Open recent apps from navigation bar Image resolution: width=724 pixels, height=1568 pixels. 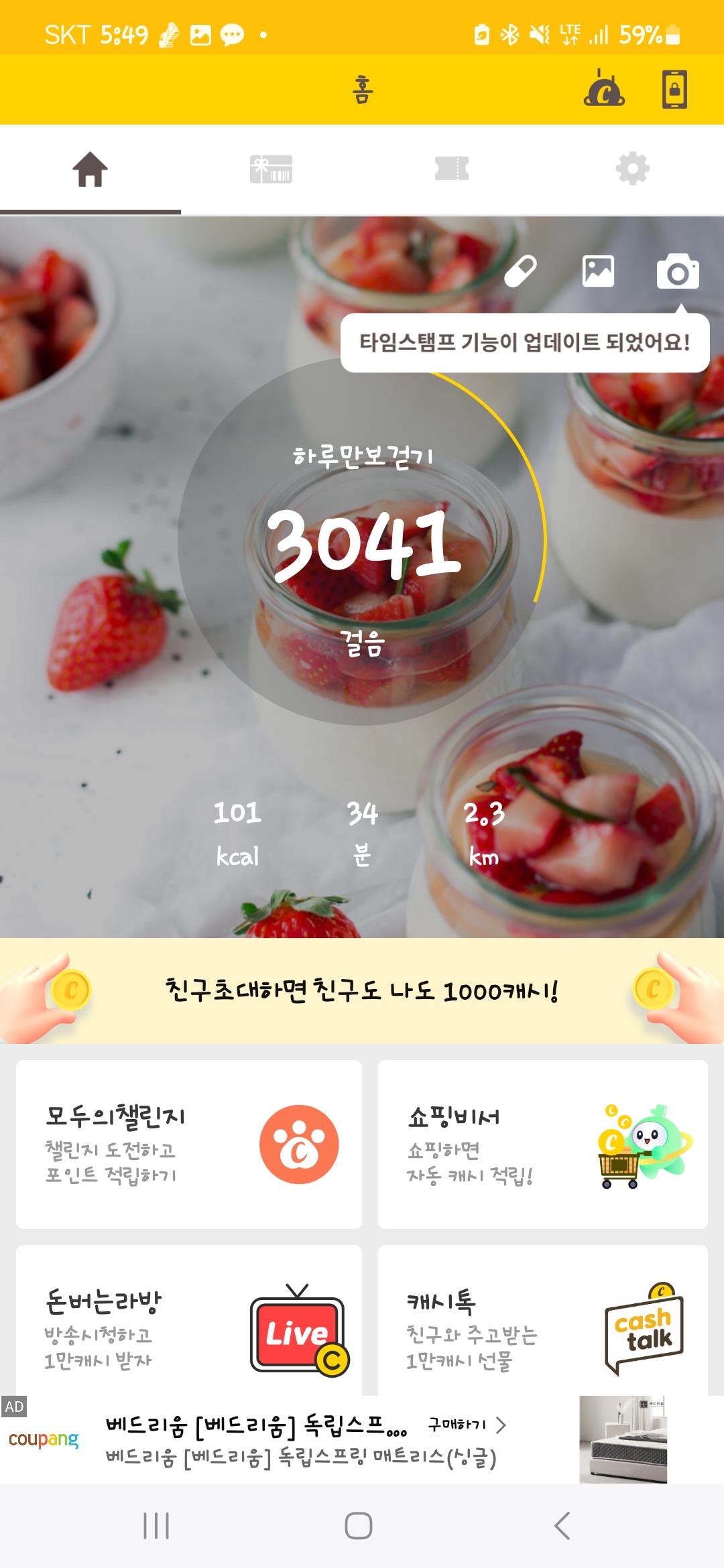(156, 1526)
